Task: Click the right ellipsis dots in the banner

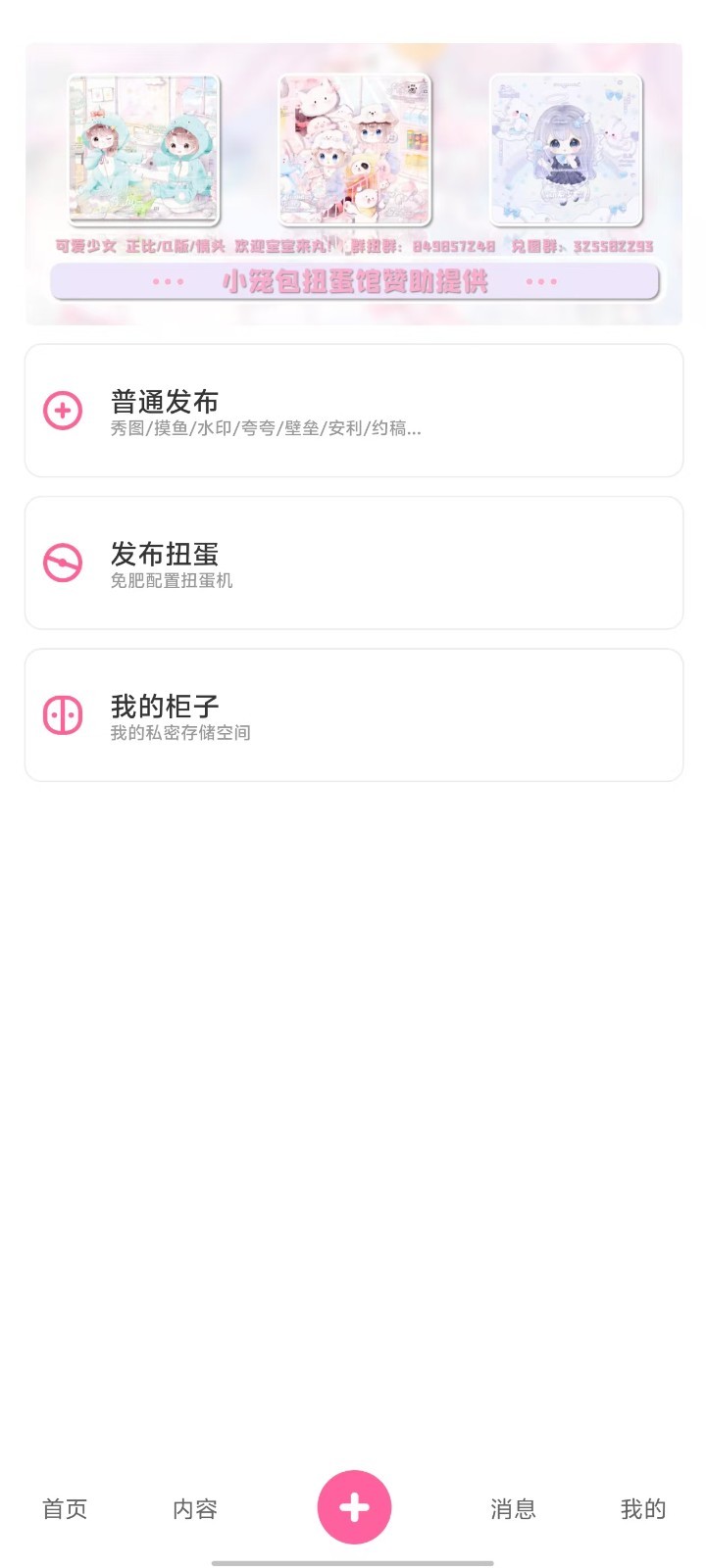Action: [538, 283]
